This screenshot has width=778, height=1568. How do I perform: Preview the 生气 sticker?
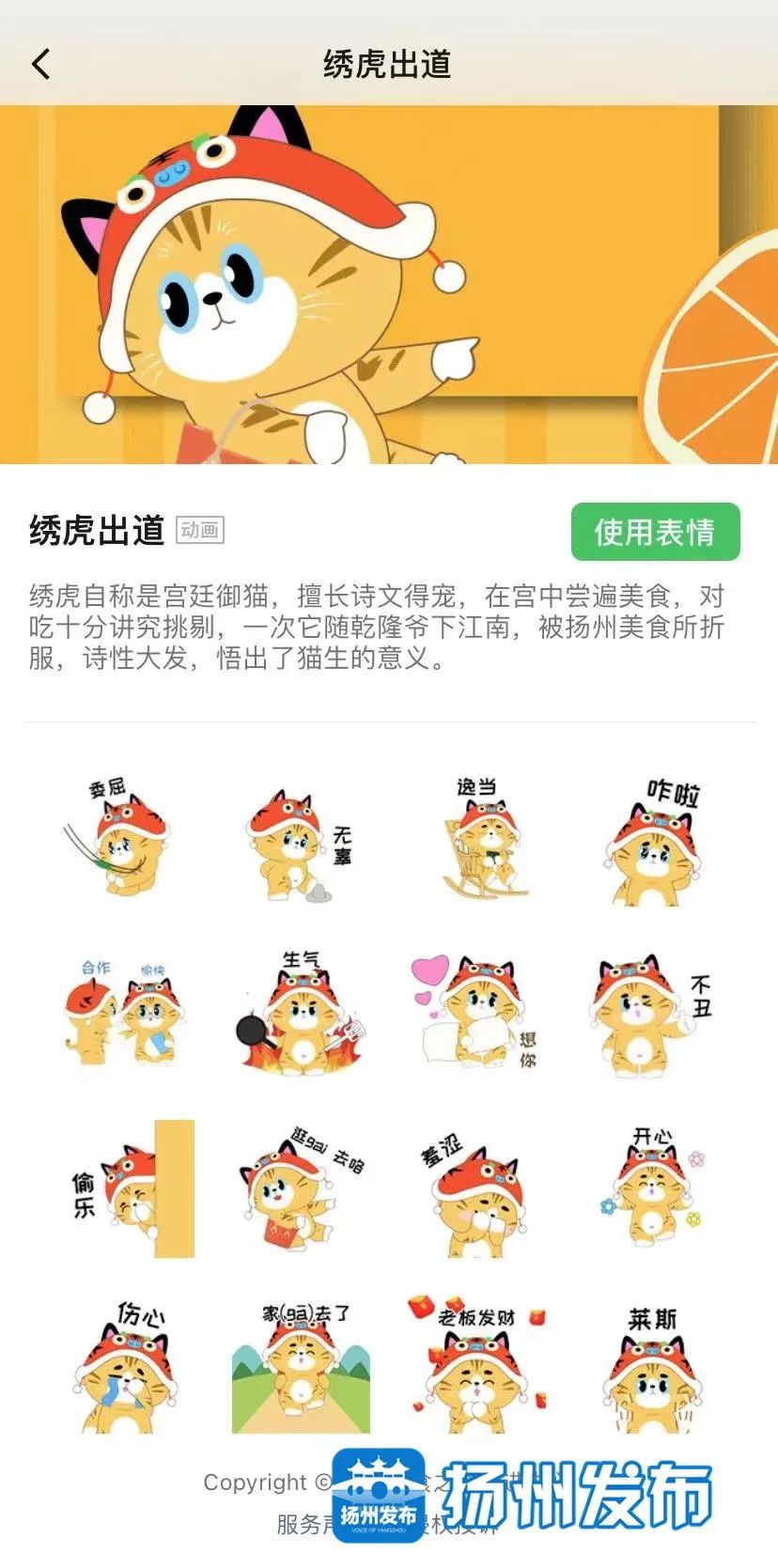pyautogui.click(x=299, y=1015)
